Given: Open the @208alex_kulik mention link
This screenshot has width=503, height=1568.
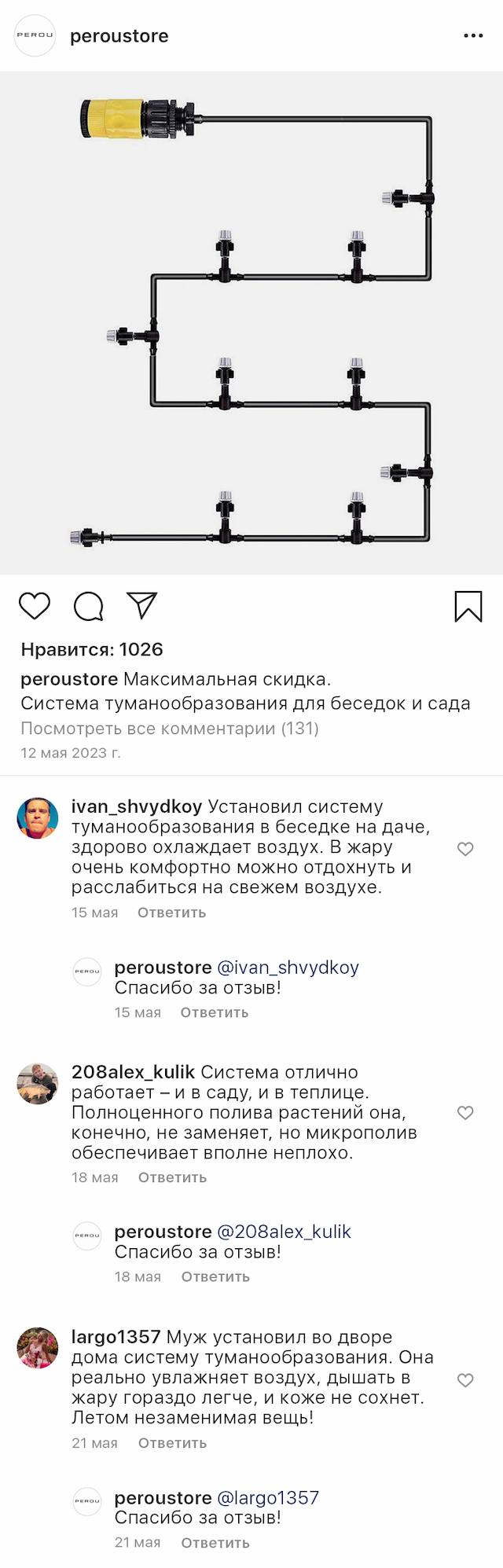Looking at the screenshot, I should (284, 1232).
